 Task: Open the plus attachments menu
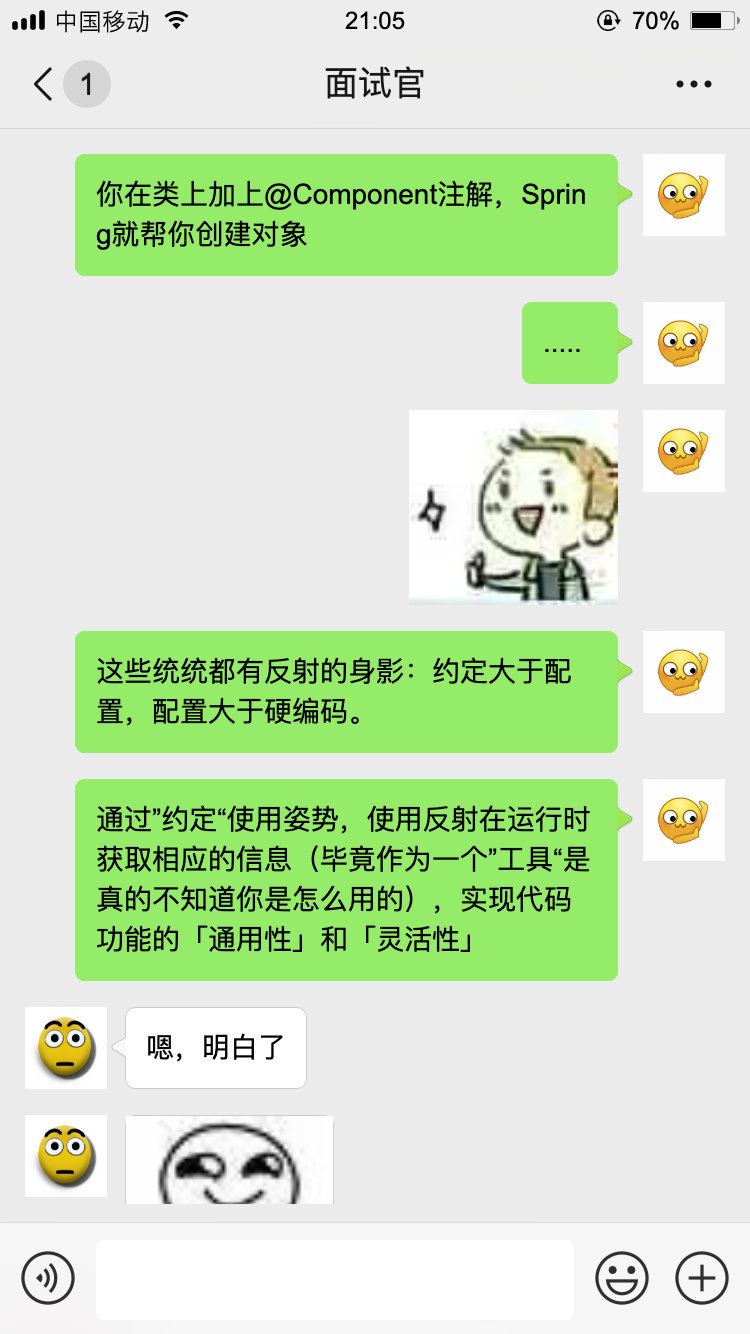click(x=701, y=1277)
